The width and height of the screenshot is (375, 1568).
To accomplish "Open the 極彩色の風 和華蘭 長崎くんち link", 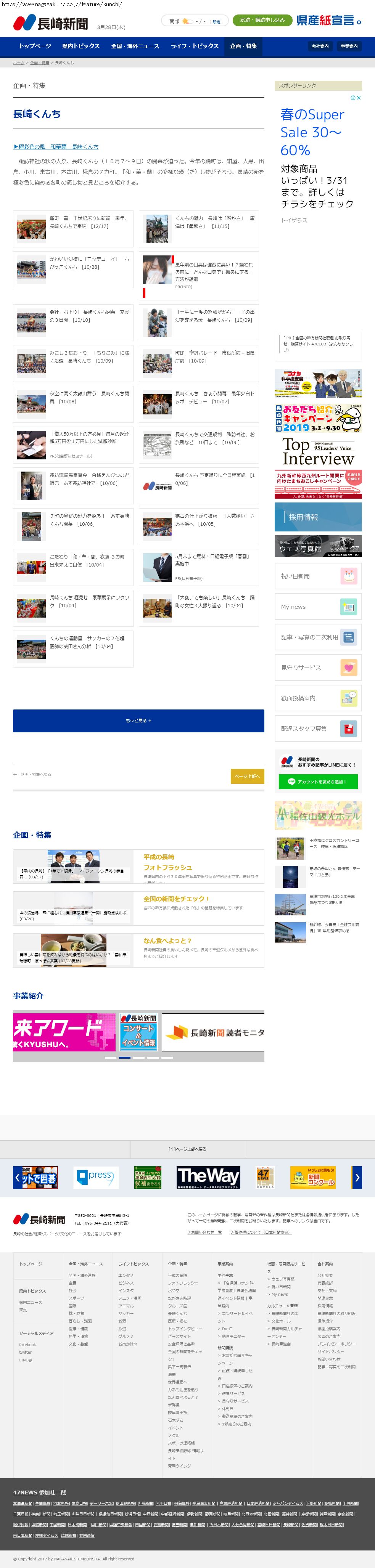I will 56,147.
